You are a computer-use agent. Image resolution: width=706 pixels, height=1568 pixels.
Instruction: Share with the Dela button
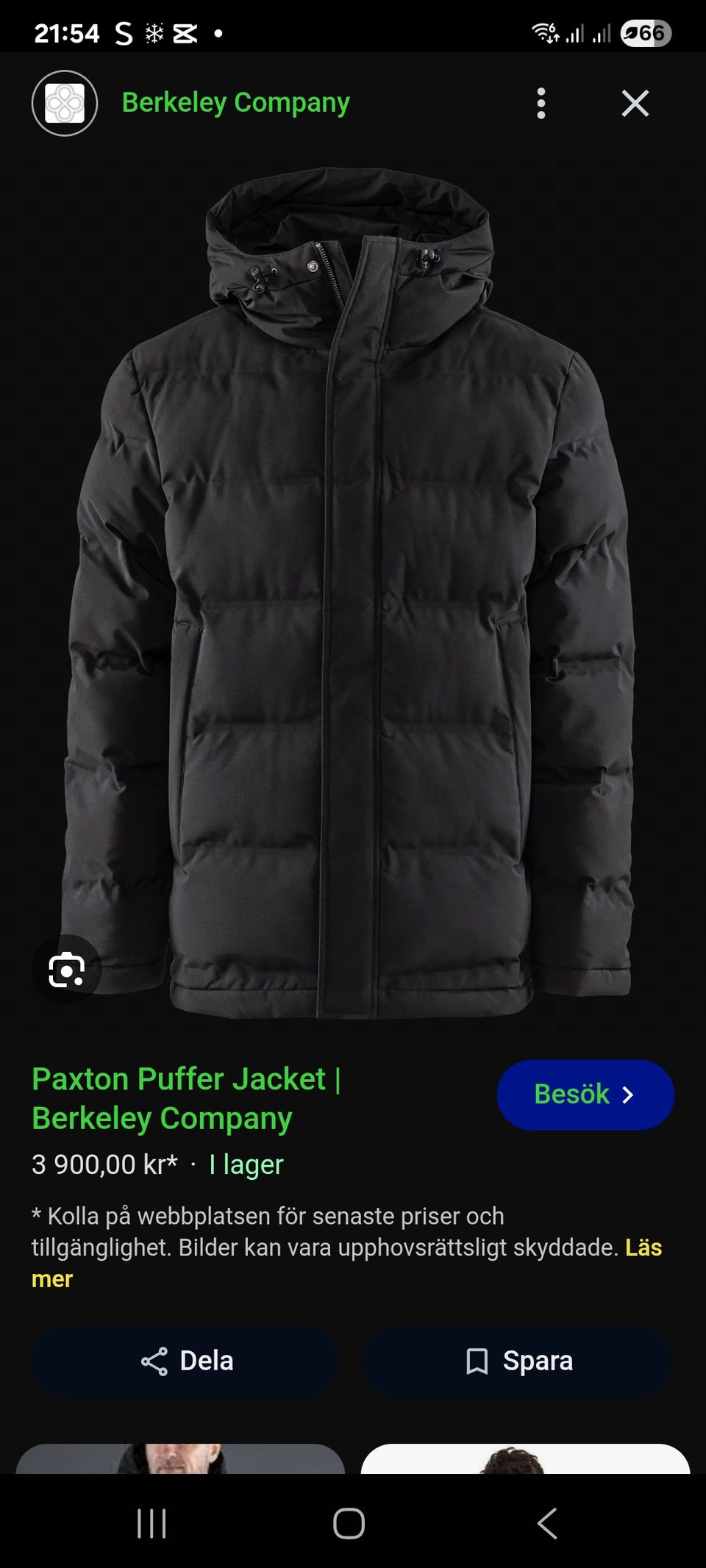[185, 1361]
